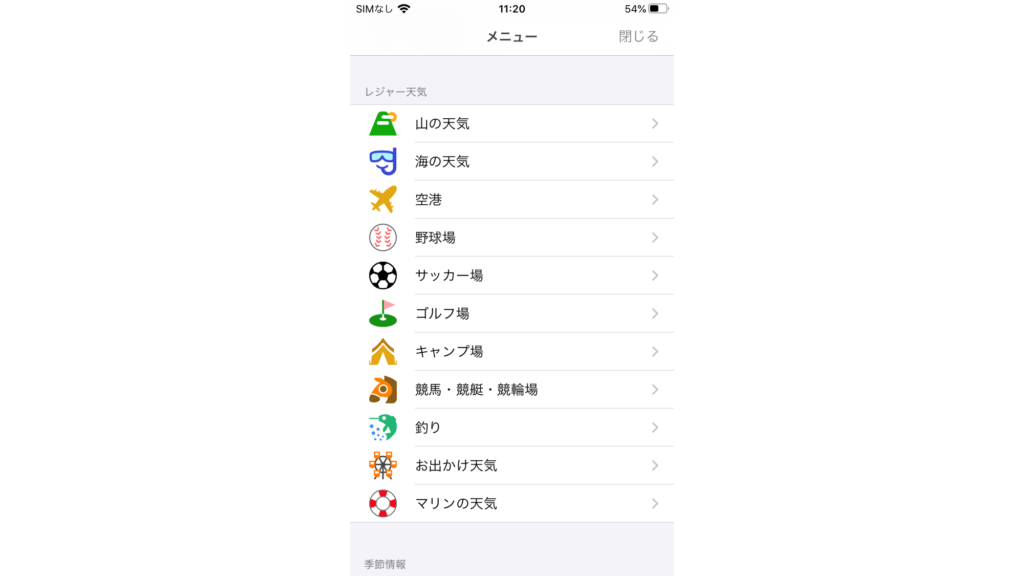The height and width of the screenshot is (576, 1024).
Task: Open 山の天気 mountain weather
Action: (511, 124)
